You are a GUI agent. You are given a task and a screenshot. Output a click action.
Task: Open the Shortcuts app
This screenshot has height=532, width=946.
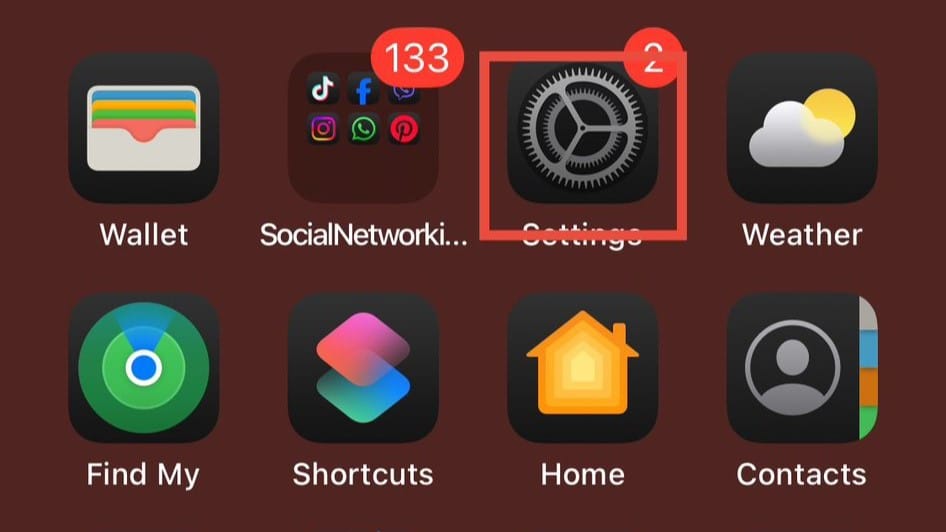coord(363,368)
